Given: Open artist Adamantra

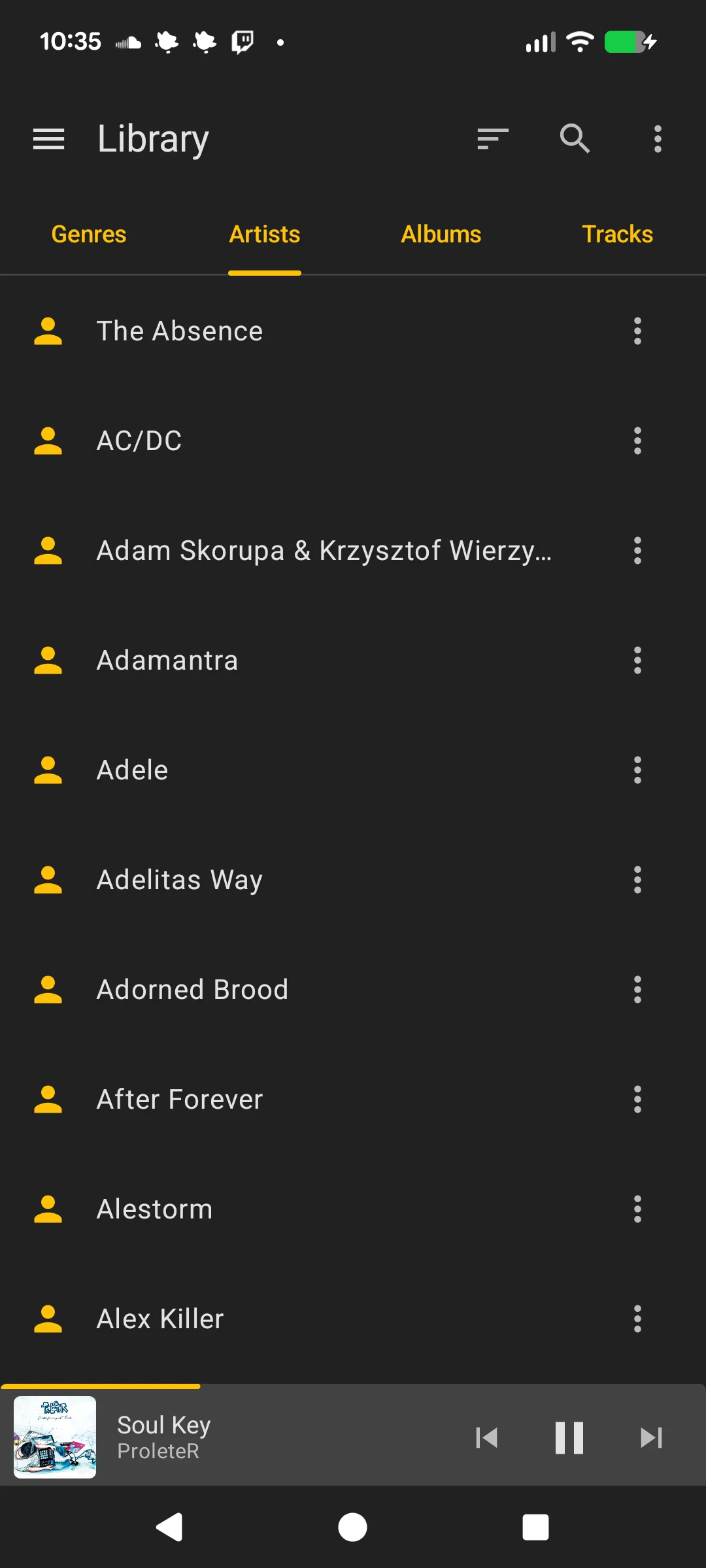Looking at the screenshot, I should tap(167, 661).
